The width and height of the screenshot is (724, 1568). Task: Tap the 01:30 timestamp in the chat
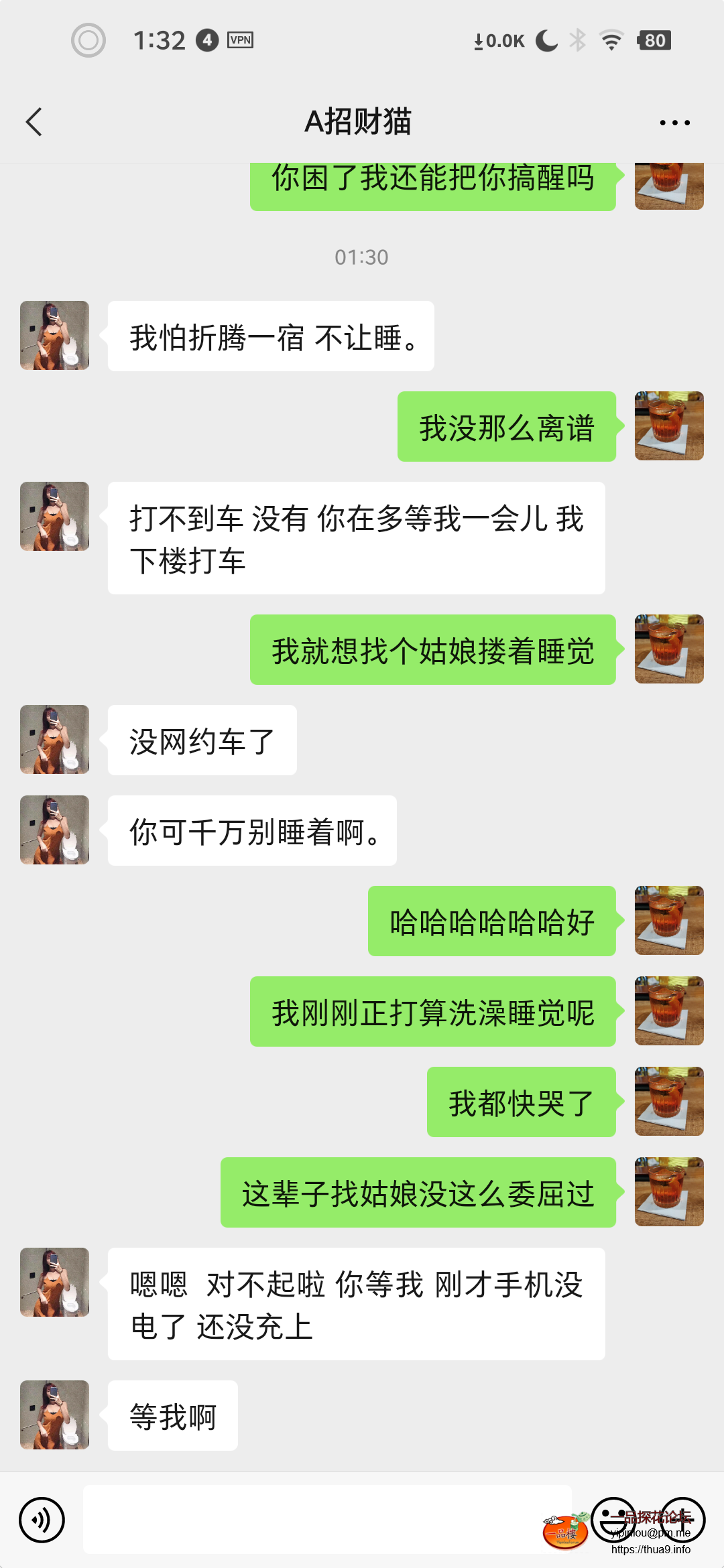click(362, 257)
